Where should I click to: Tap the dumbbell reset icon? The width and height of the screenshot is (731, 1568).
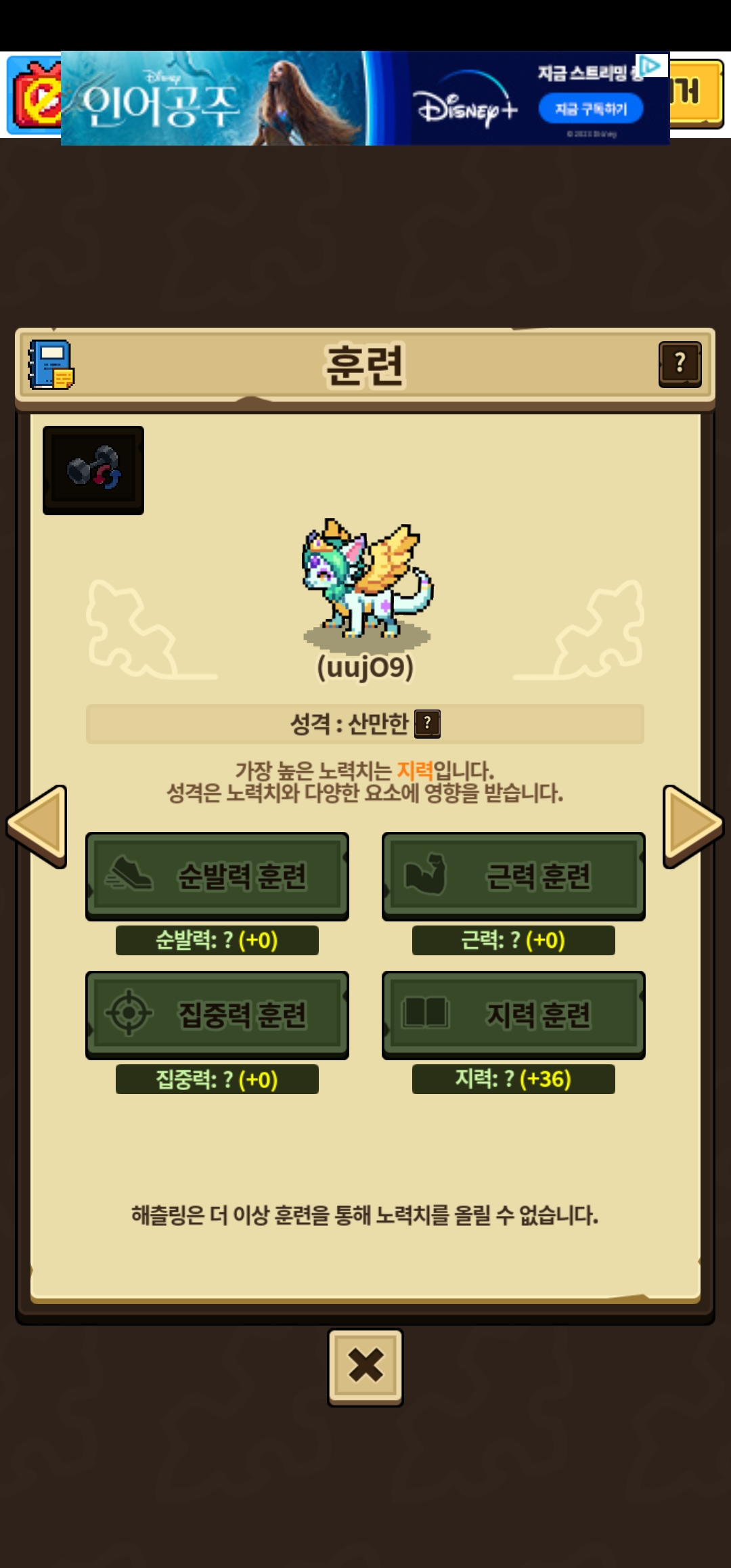93,470
